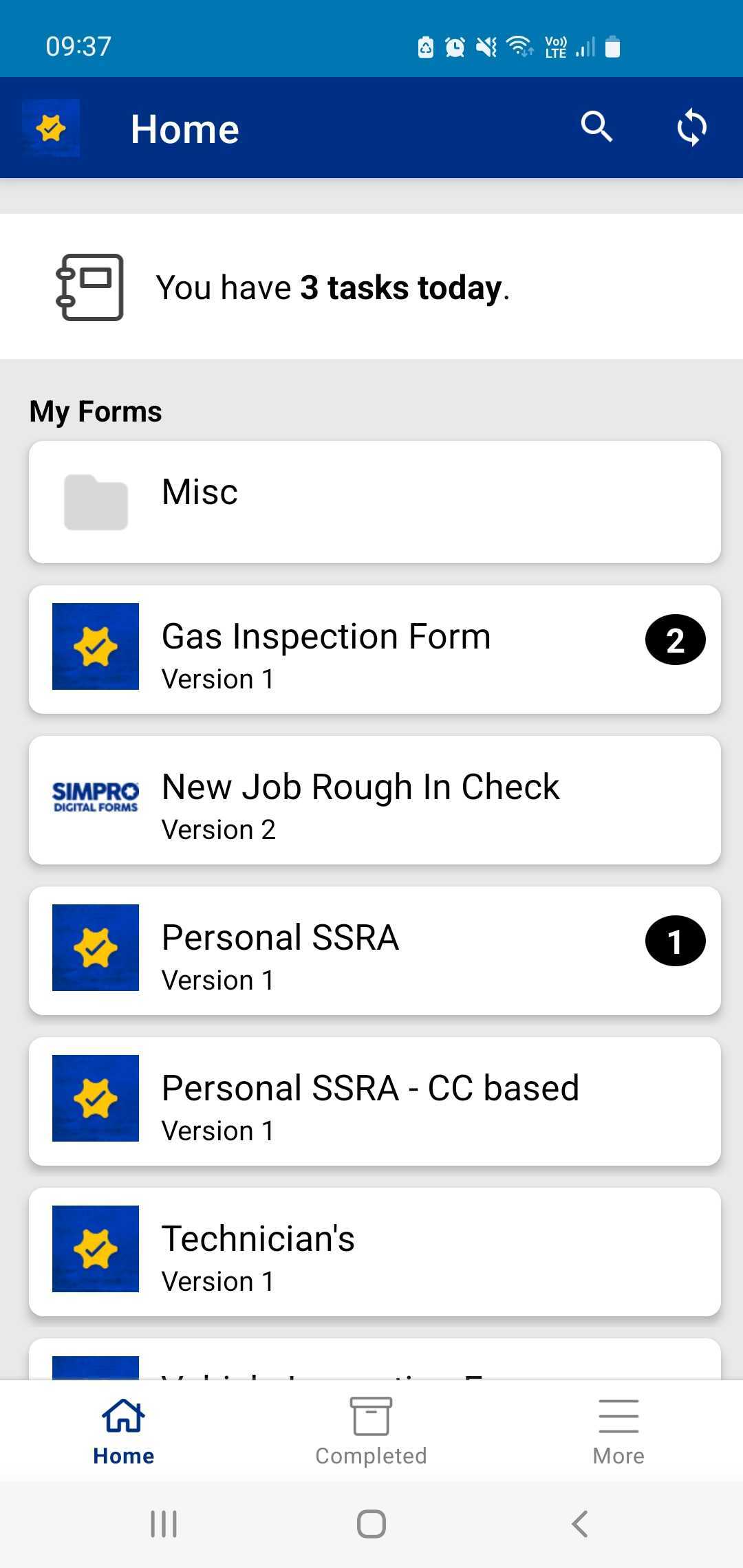Tap the Android back navigation button
The height and width of the screenshot is (1568, 743).
tap(578, 1522)
